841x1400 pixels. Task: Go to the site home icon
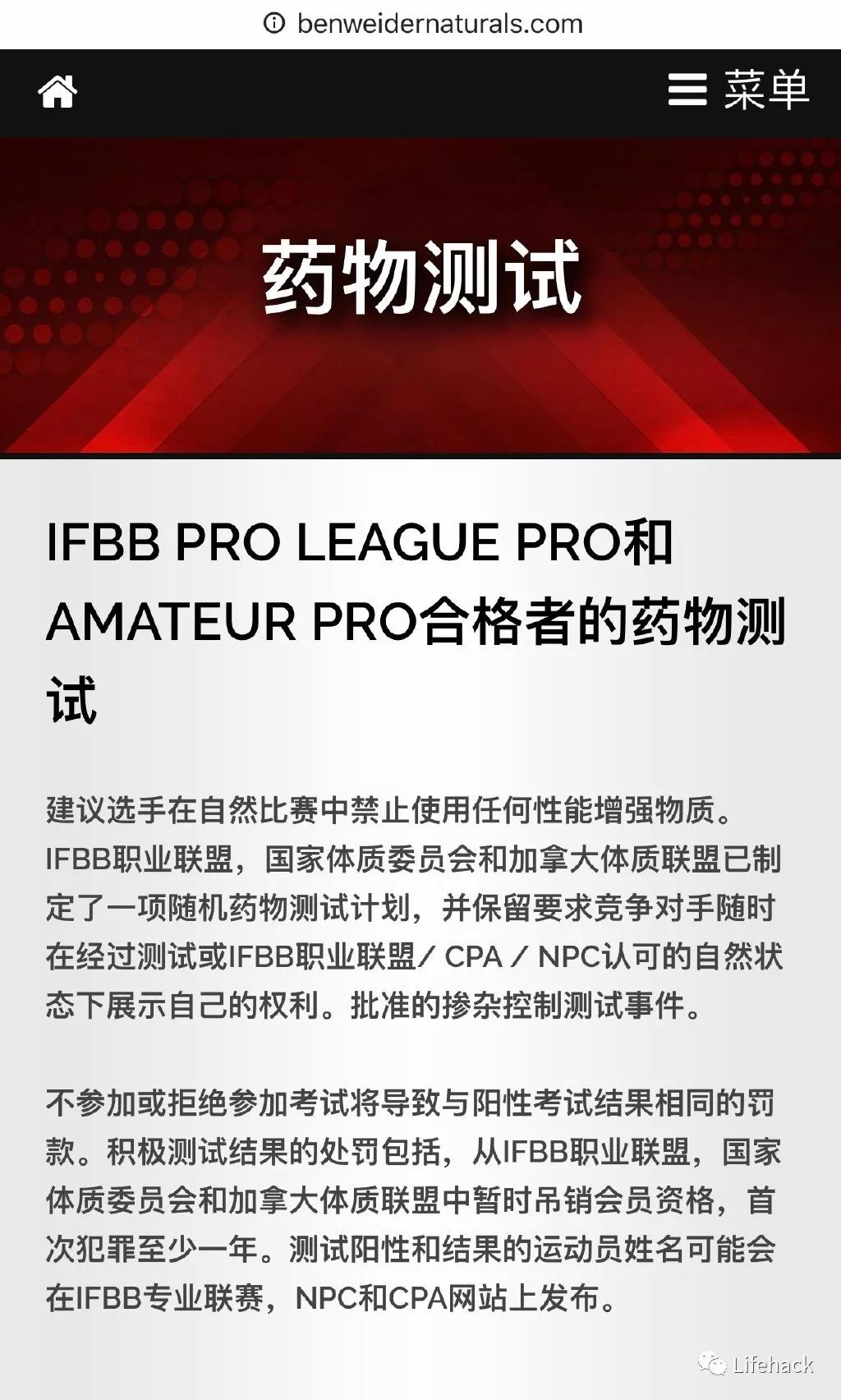click(x=57, y=91)
